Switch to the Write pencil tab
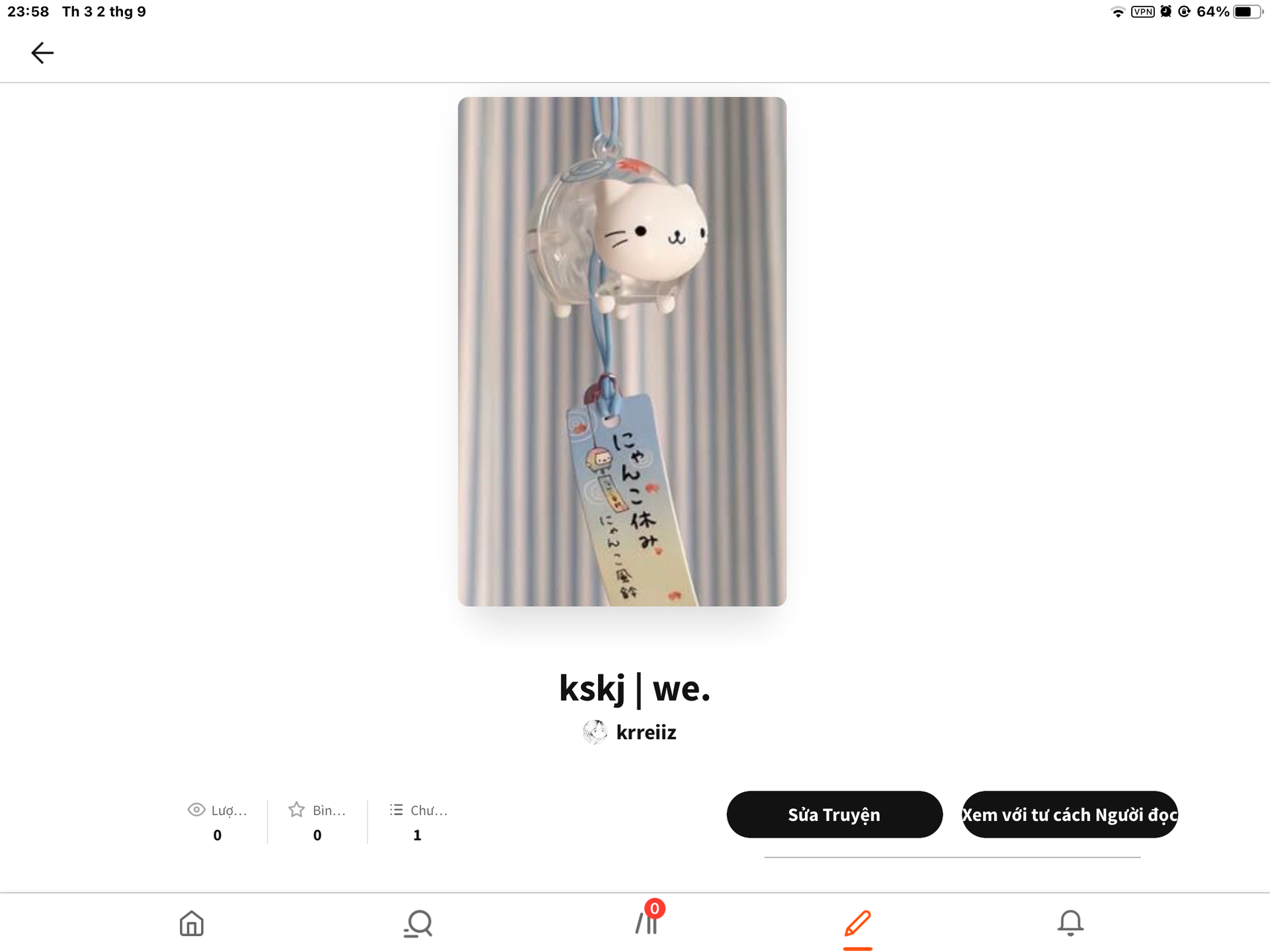 tap(857, 924)
